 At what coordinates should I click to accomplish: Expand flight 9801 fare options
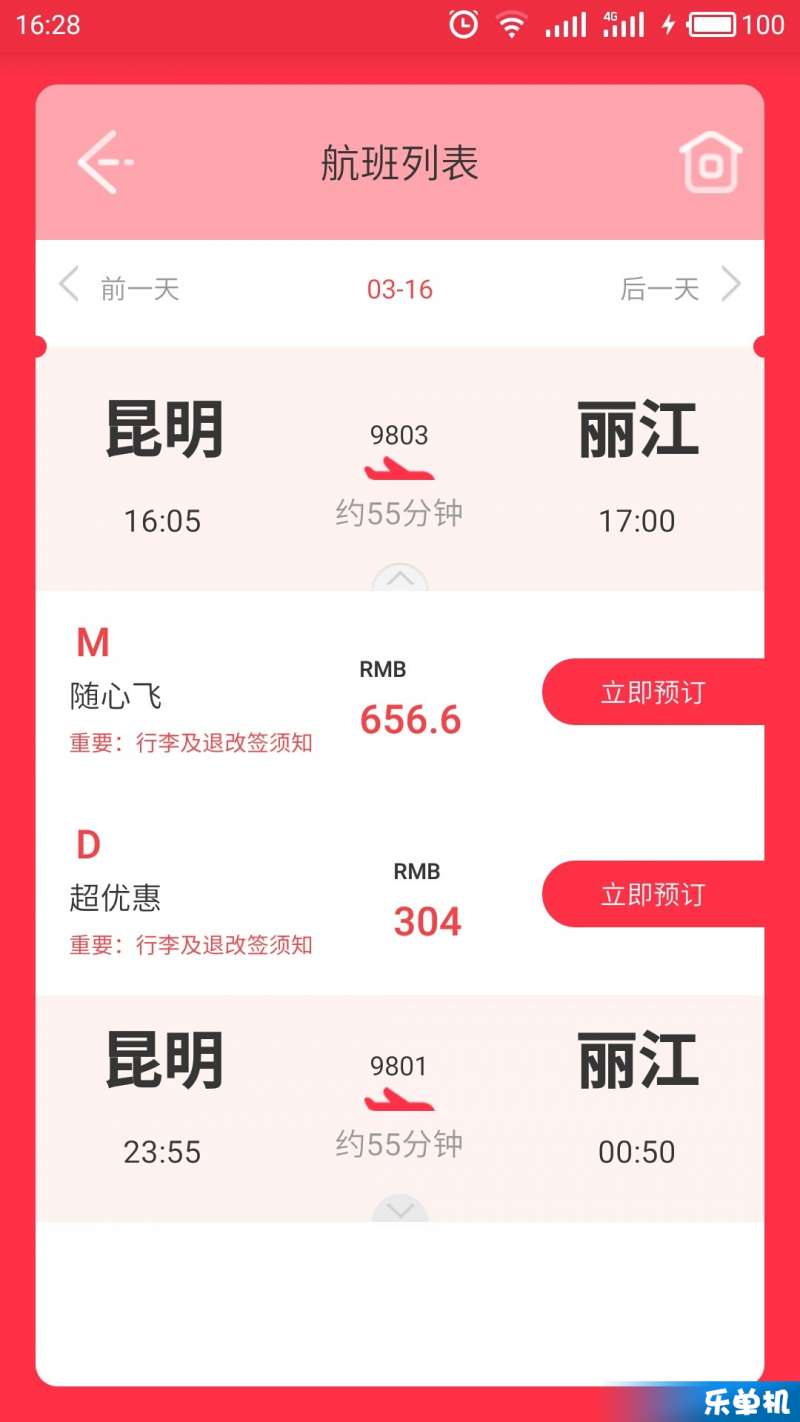point(400,1210)
